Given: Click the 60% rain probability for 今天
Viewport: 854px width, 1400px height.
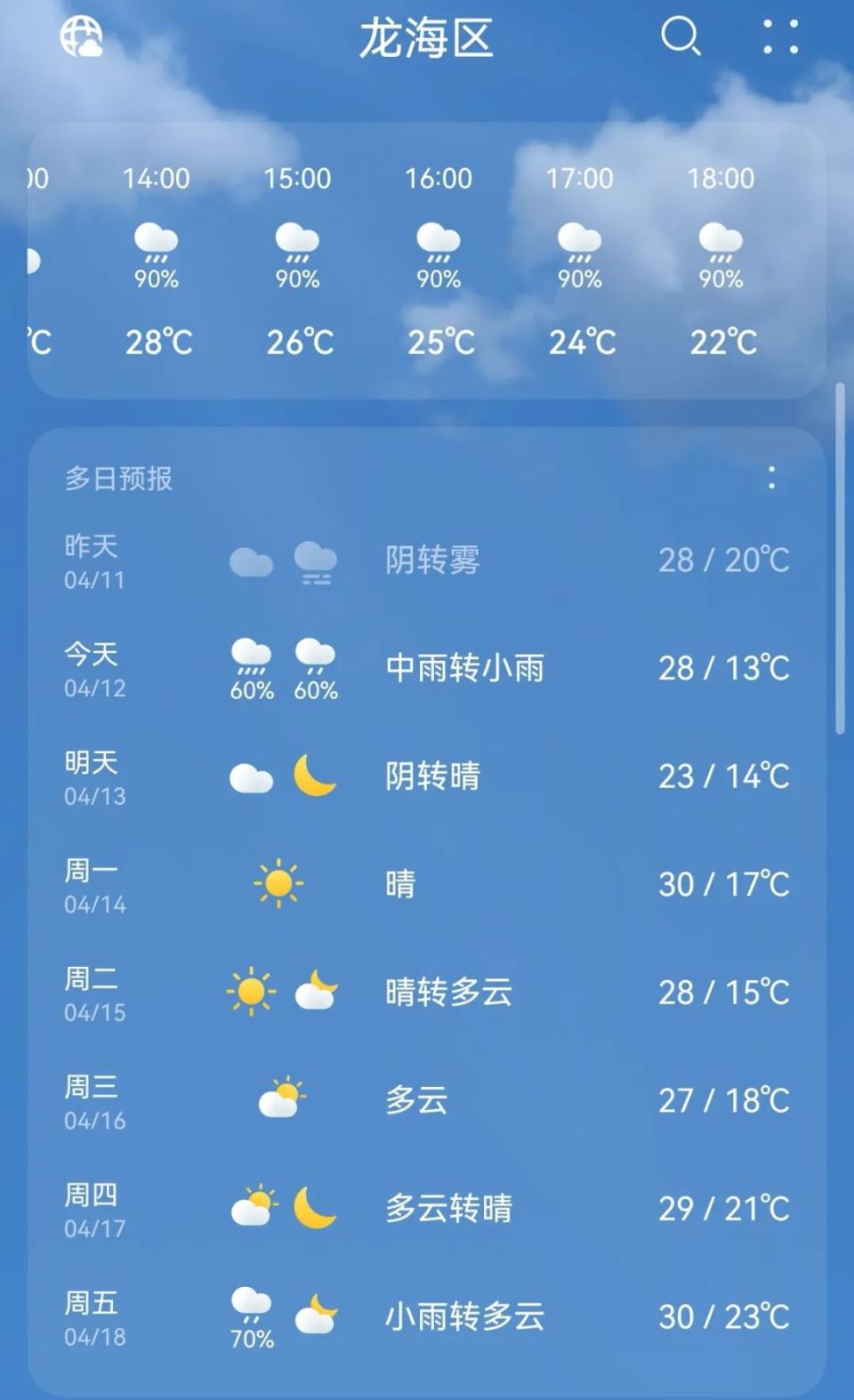Looking at the screenshot, I should 252,690.
